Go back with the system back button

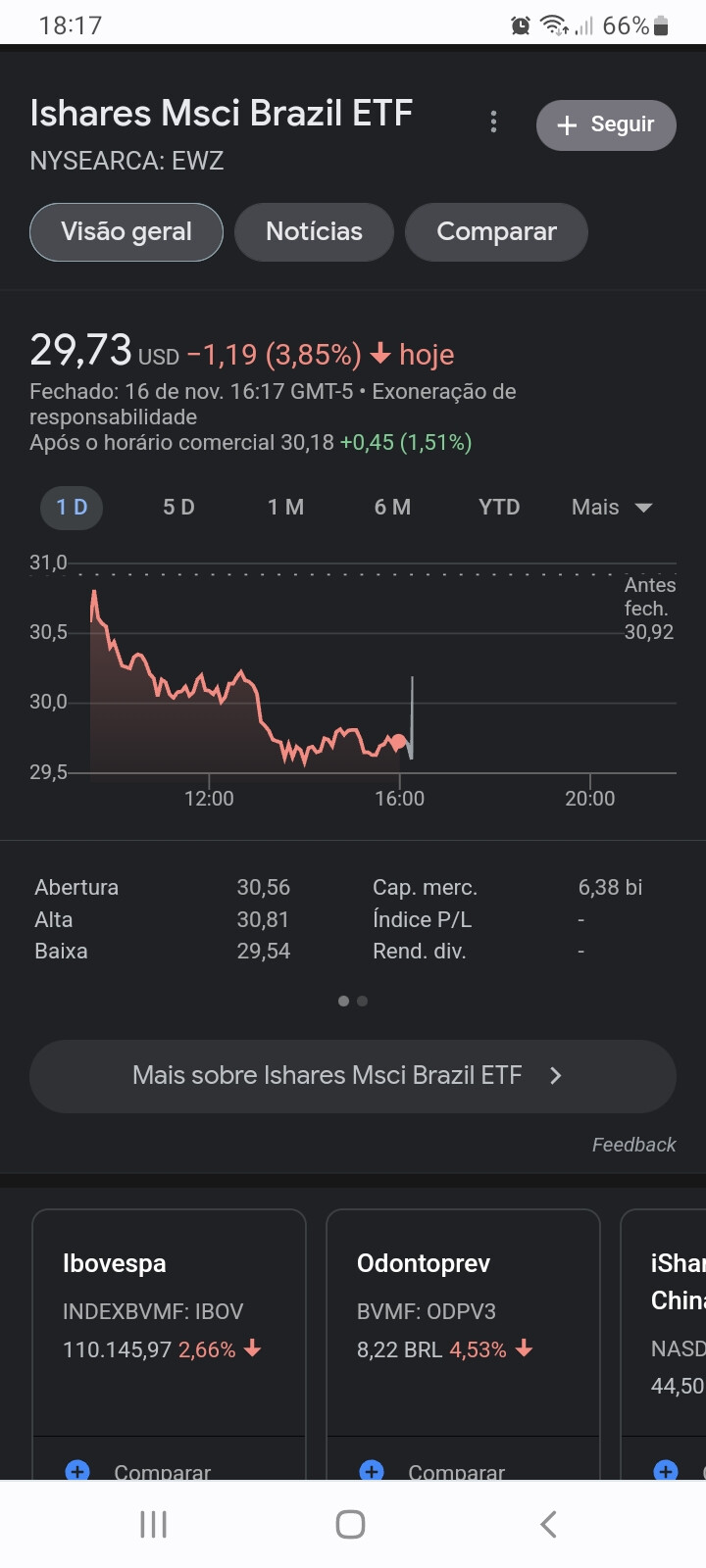click(548, 1524)
